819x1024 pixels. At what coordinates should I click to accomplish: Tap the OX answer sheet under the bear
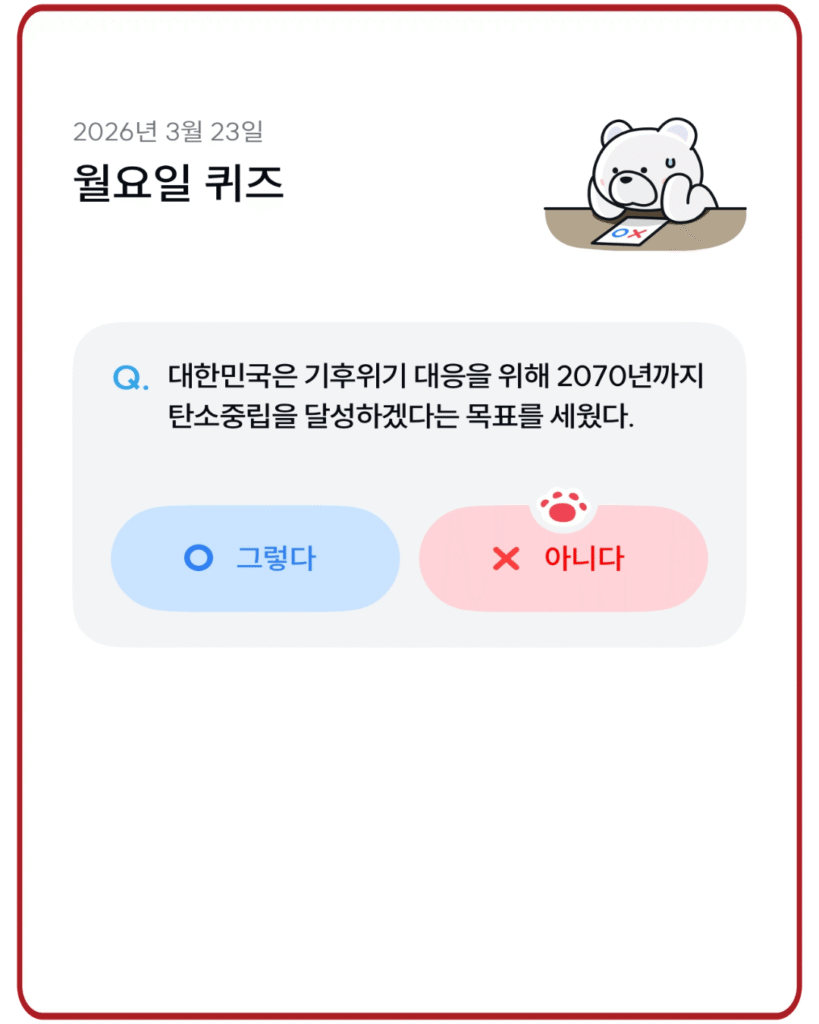point(626,232)
